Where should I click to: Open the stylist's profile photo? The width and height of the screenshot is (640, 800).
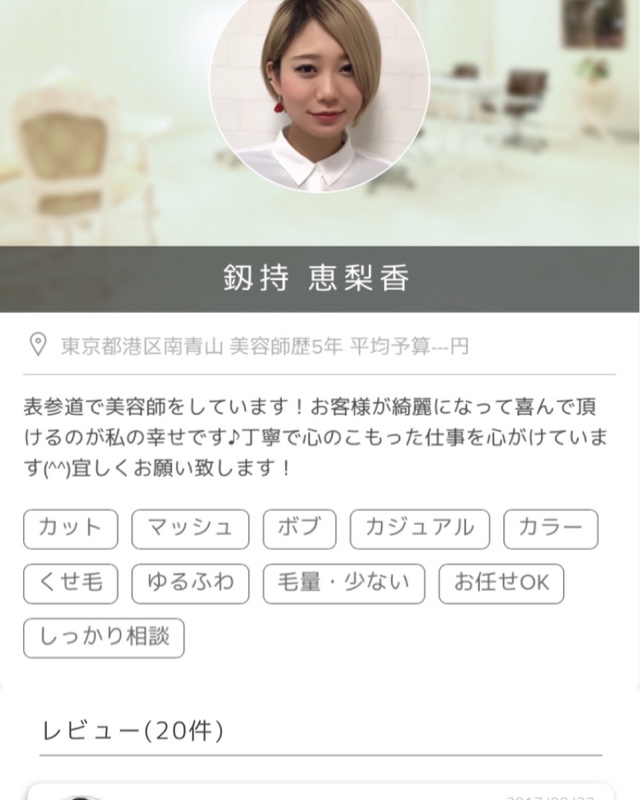pyautogui.click(x=319, y=95)
